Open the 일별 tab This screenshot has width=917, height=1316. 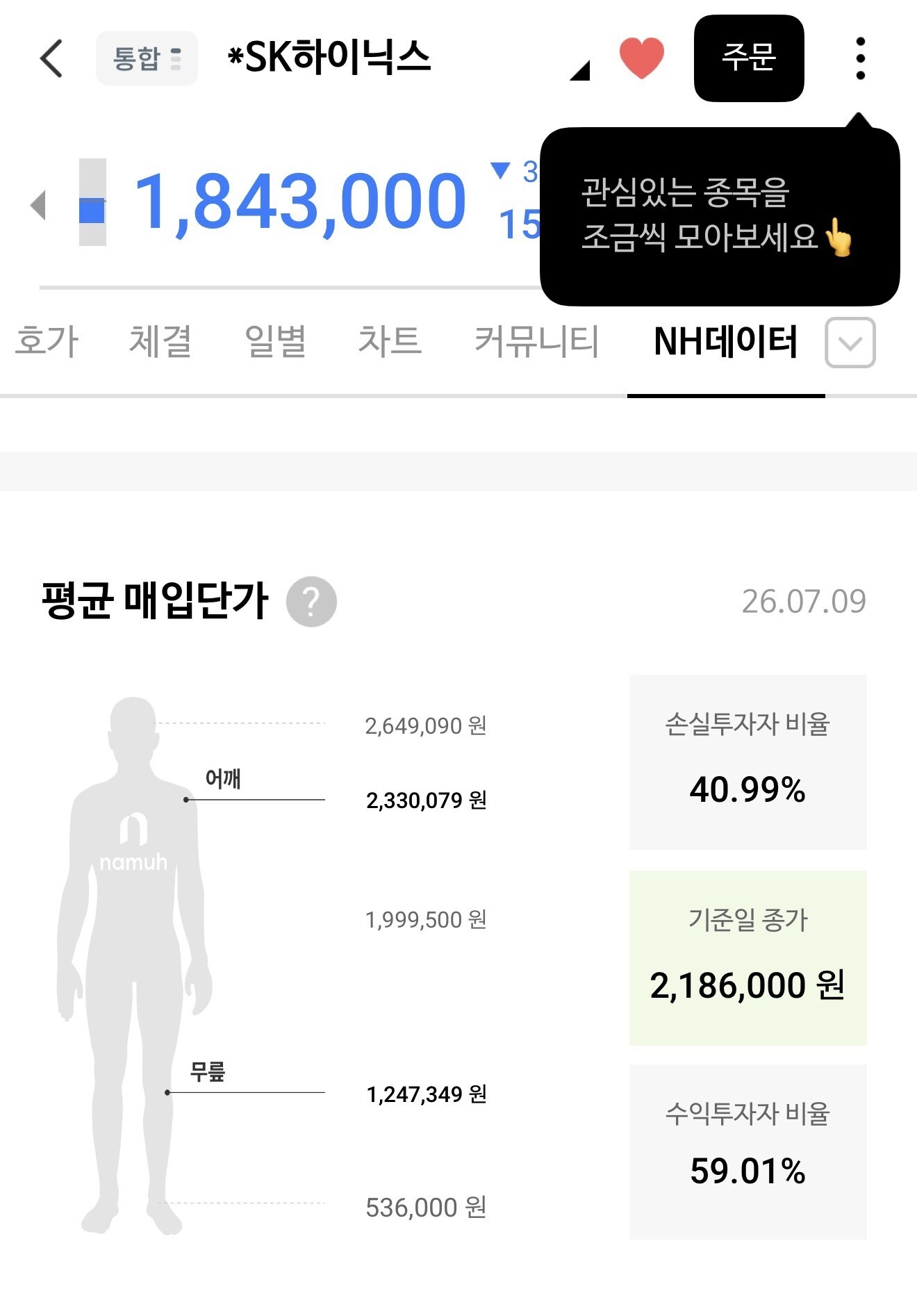275,341
